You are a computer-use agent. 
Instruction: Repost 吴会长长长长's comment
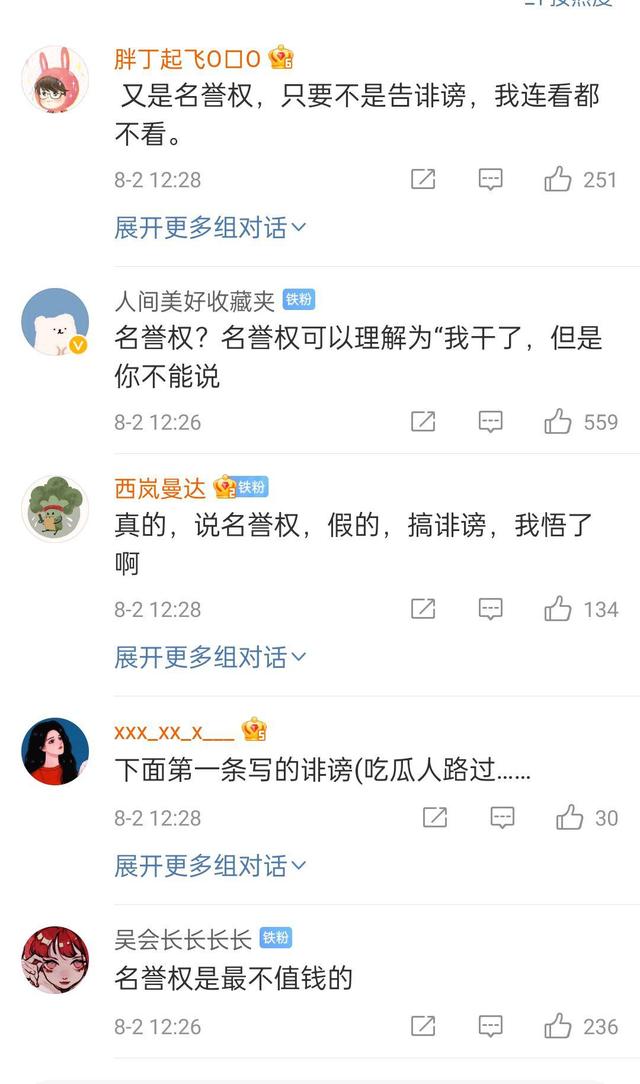click(423, 1026)
